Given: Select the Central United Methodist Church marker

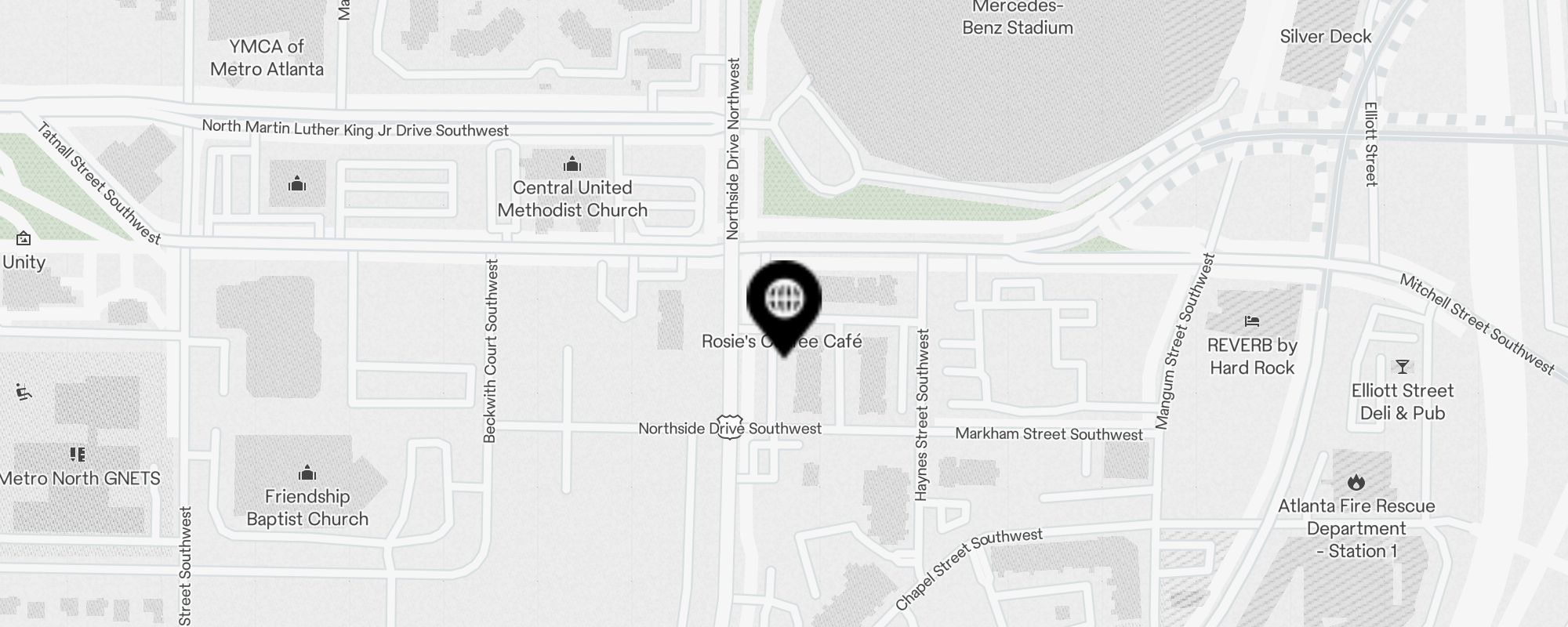Looking at the screenshot, I should click(572, 165).
